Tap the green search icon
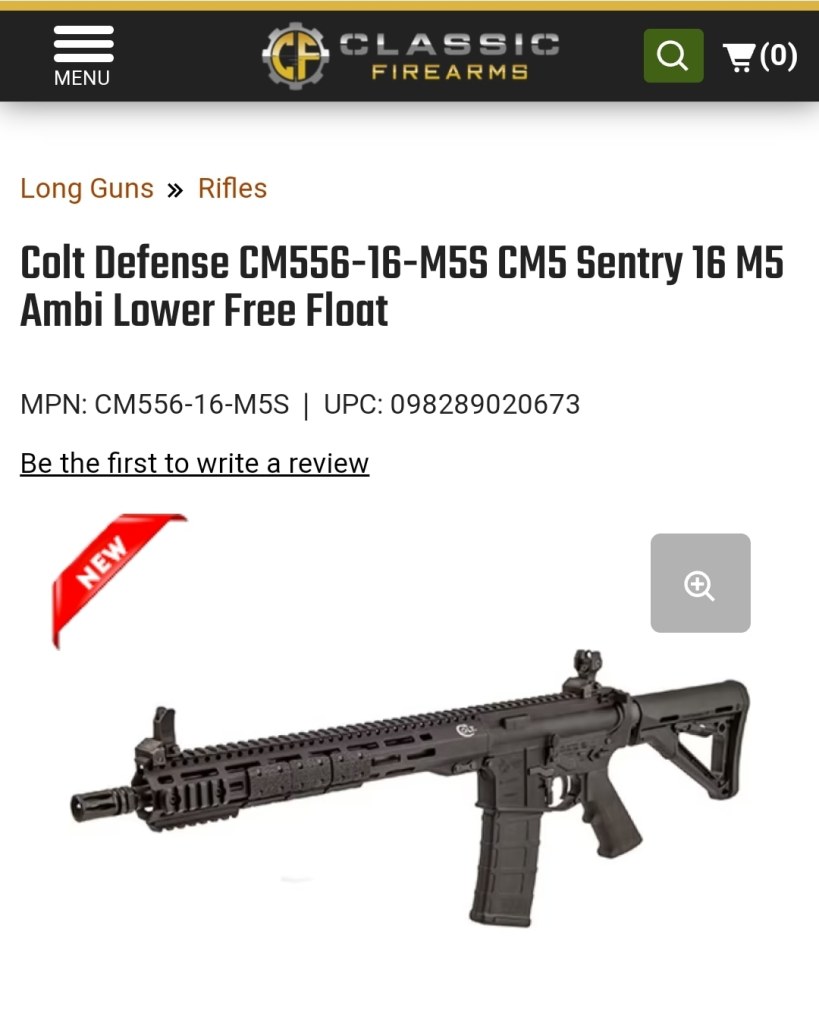Viewport: 819px width, 1023px height. point(673,56)
